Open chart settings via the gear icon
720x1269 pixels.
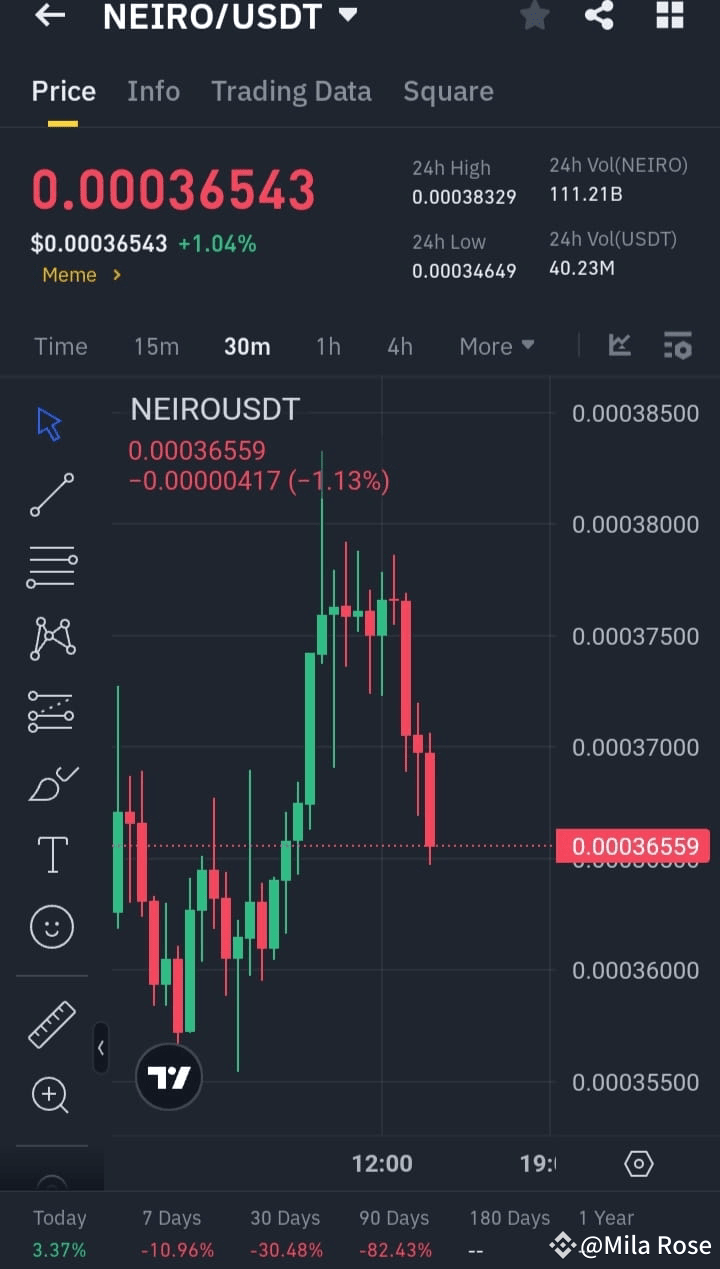638,1163
